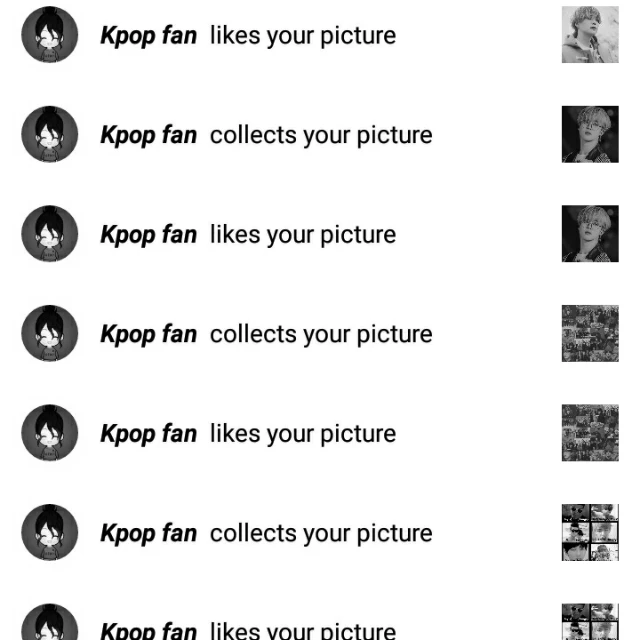Open 'collects your picture' notification for dark portrait

tap(321, 135)
